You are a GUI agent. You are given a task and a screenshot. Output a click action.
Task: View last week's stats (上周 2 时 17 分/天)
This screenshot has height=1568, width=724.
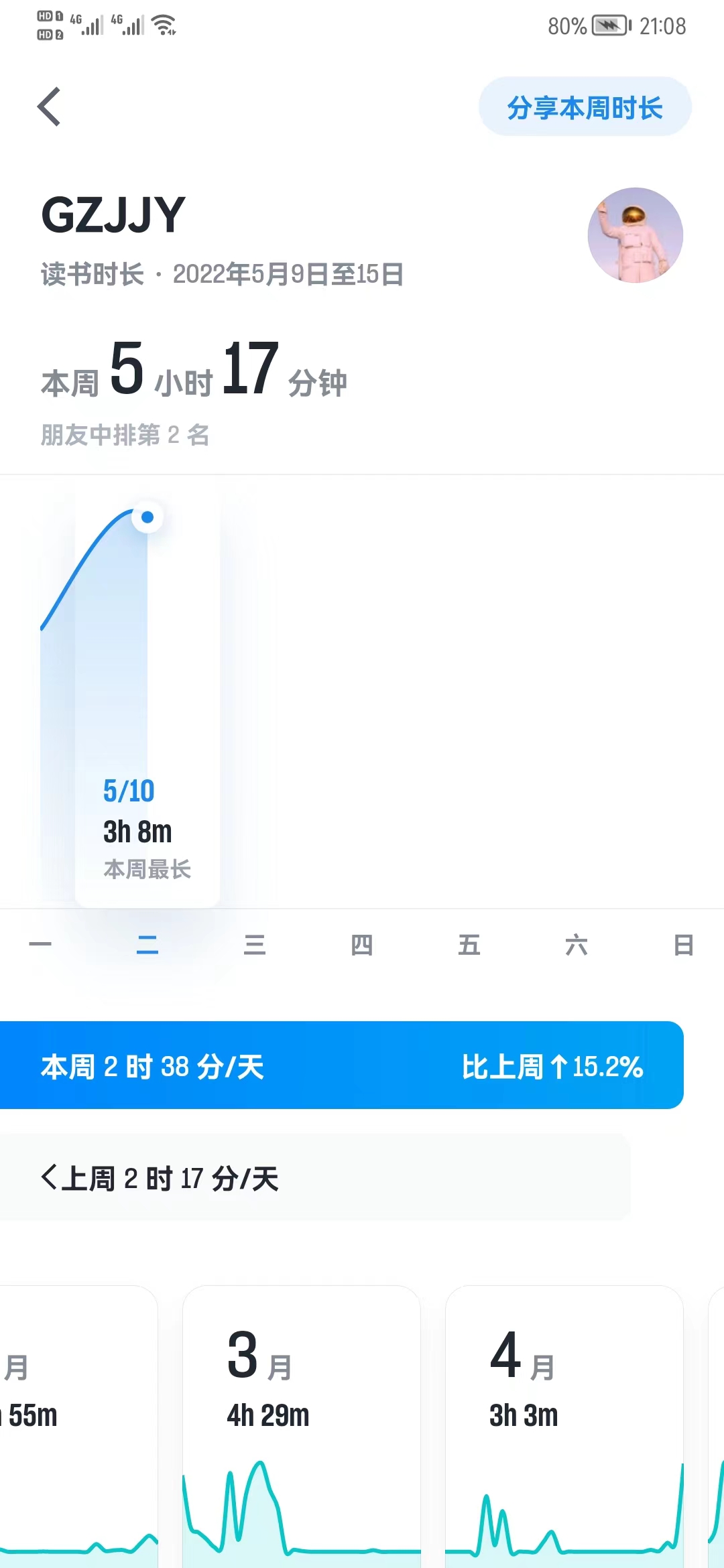(x=161, y=1178)
